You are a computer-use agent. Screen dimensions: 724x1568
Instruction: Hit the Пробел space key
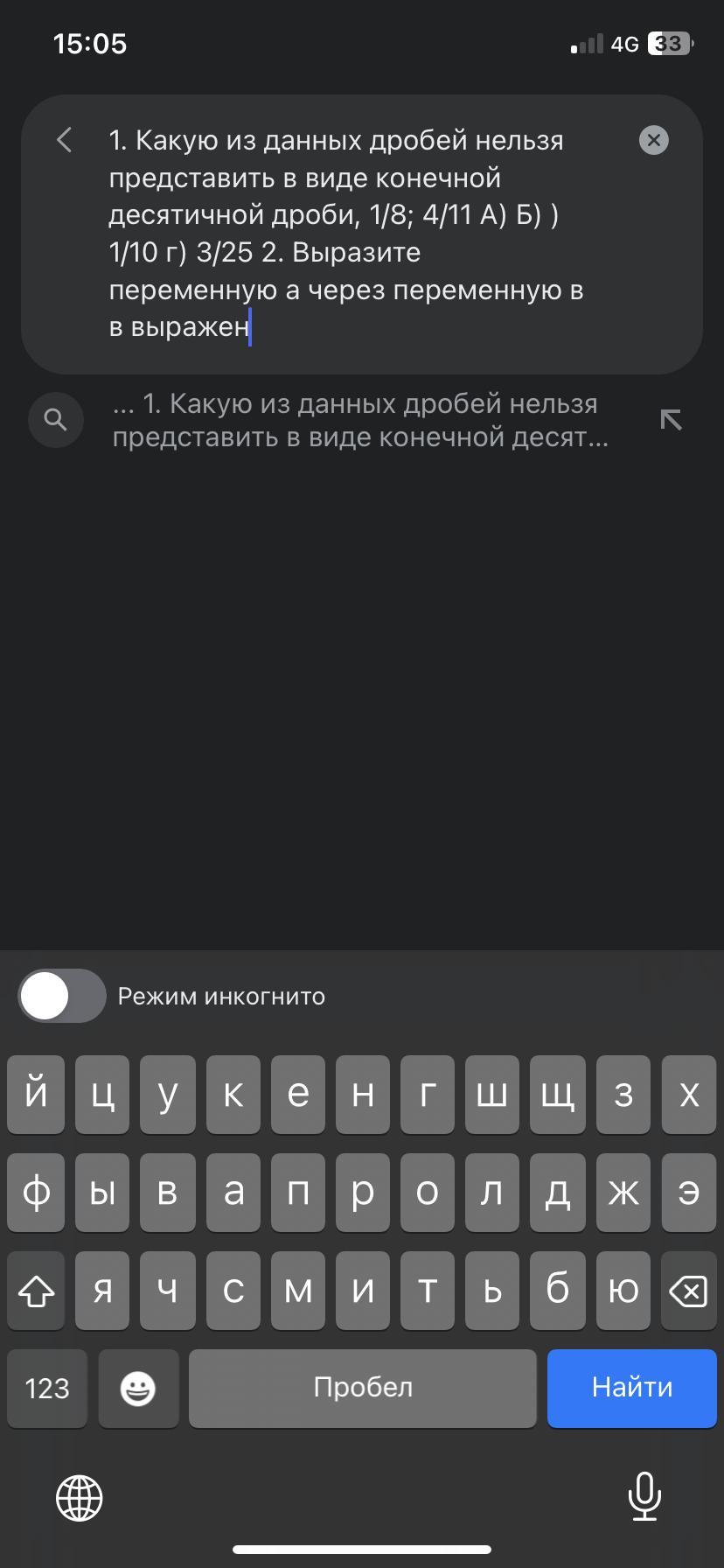click(x=363, y=1388)
